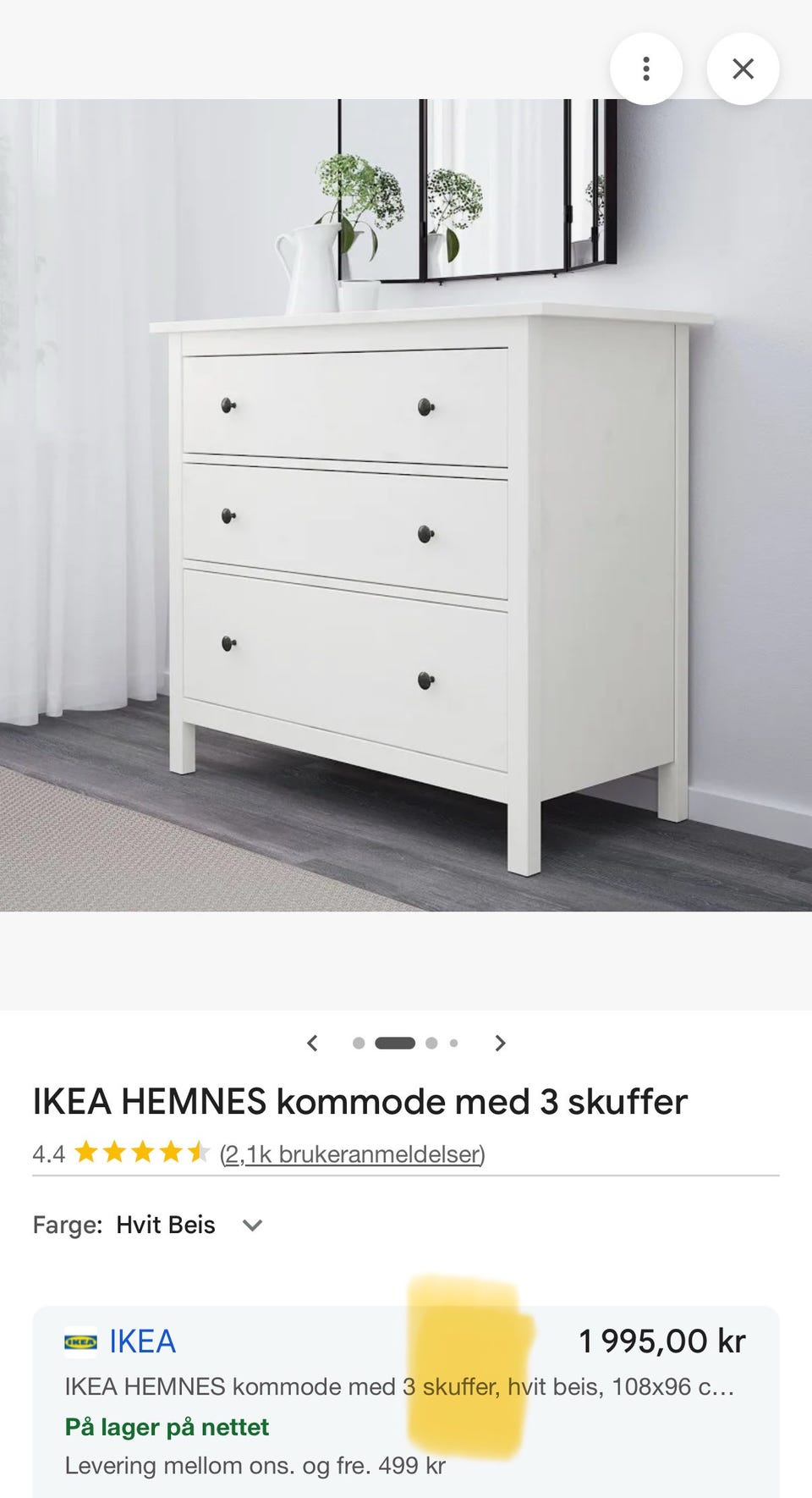Screen dimensions: 812x1498
Task: Expand the Farge Hvit Beis dropdown
Action: click(x=148, y=1225)
